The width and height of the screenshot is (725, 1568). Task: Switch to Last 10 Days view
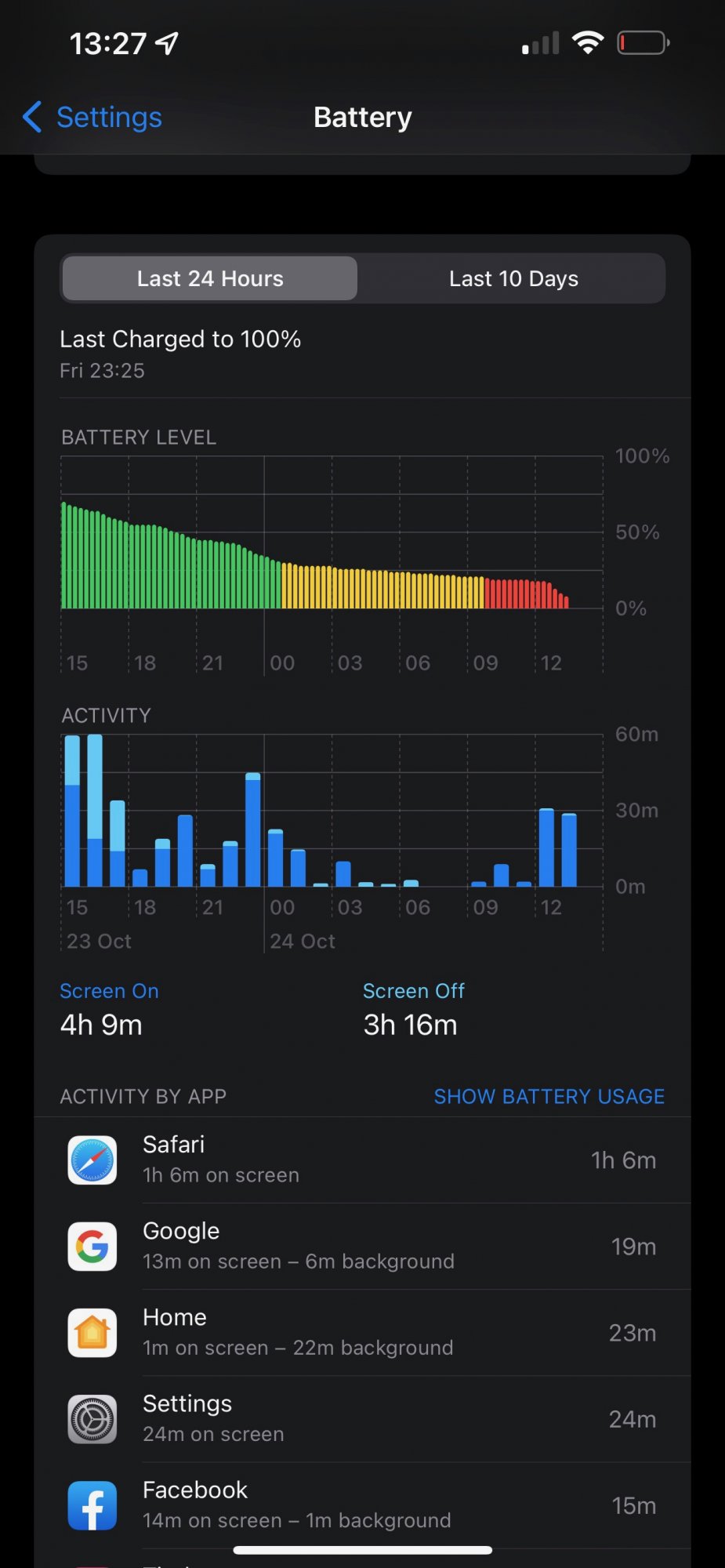click(x=513, y=278)
